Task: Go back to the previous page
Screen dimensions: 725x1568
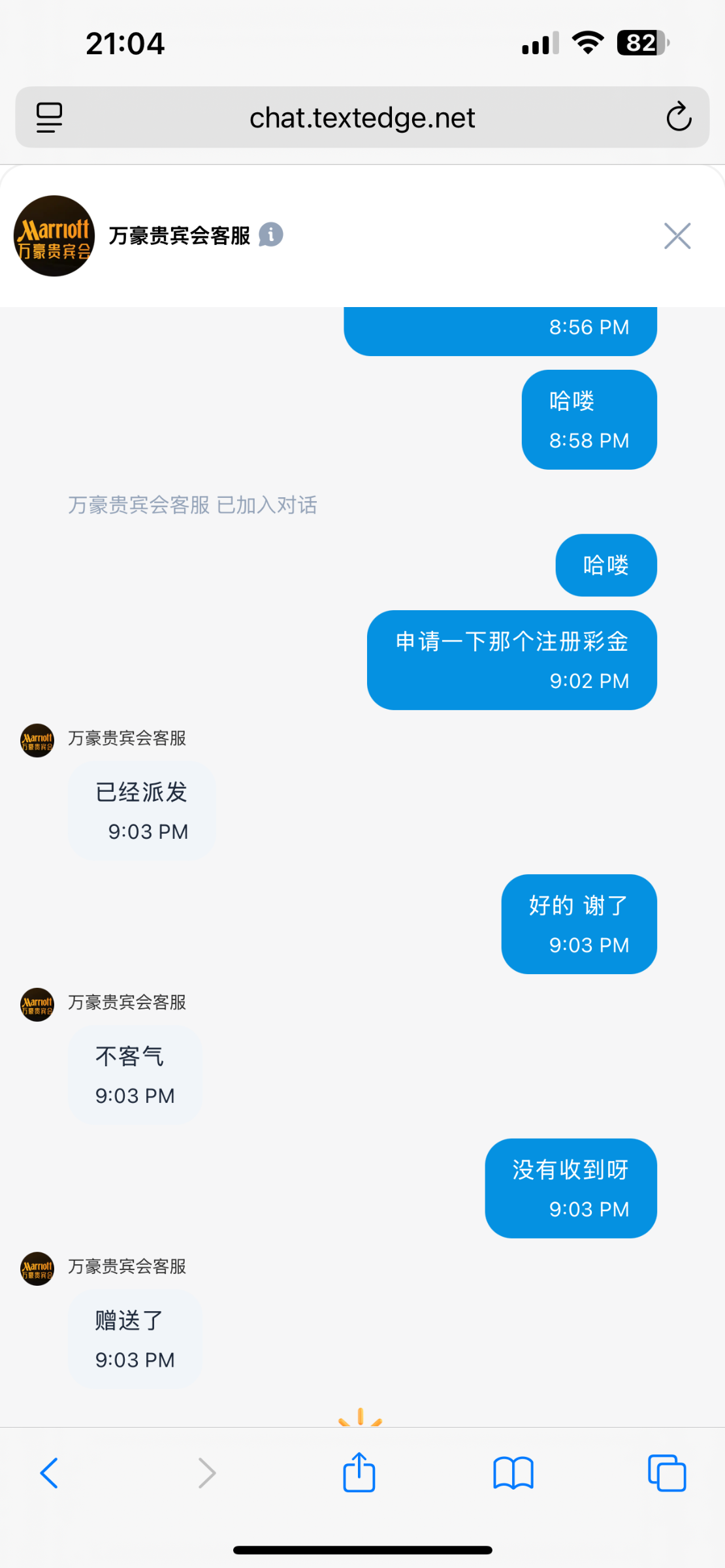Action: coord(49,1473)
